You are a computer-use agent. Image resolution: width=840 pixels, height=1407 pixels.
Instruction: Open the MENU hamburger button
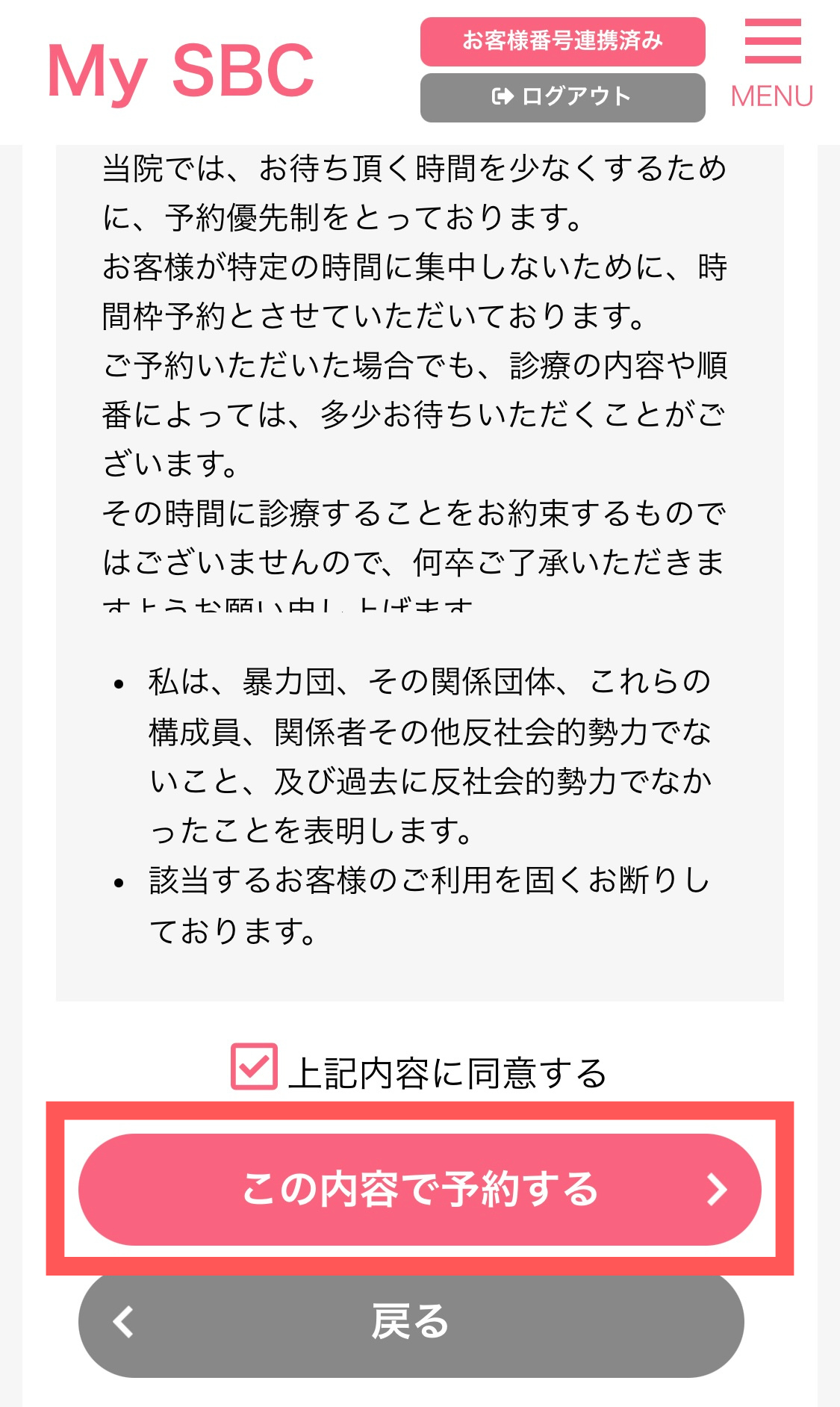point(772,64)
